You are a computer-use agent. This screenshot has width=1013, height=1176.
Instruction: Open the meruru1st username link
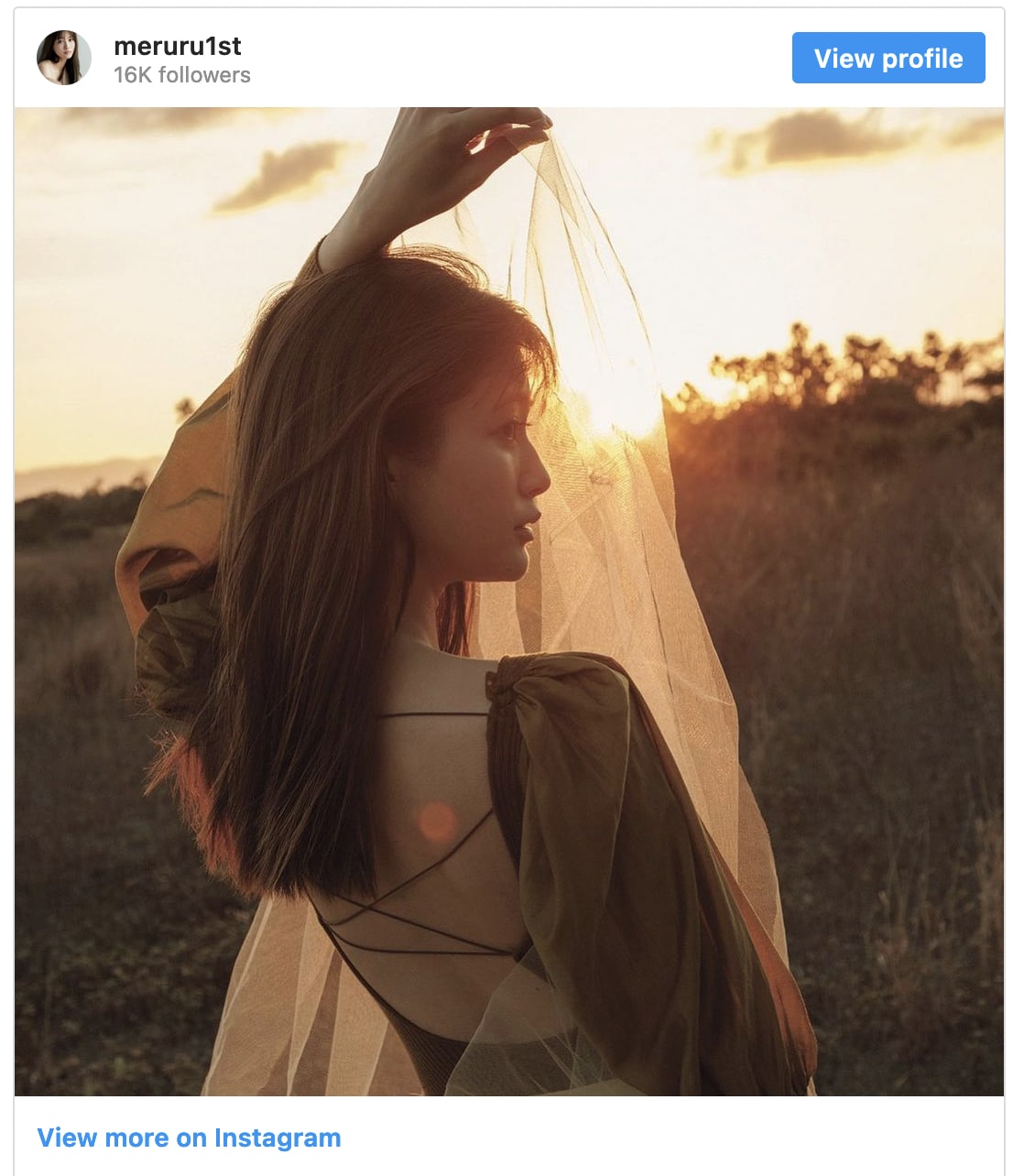[x=177, y=46]
